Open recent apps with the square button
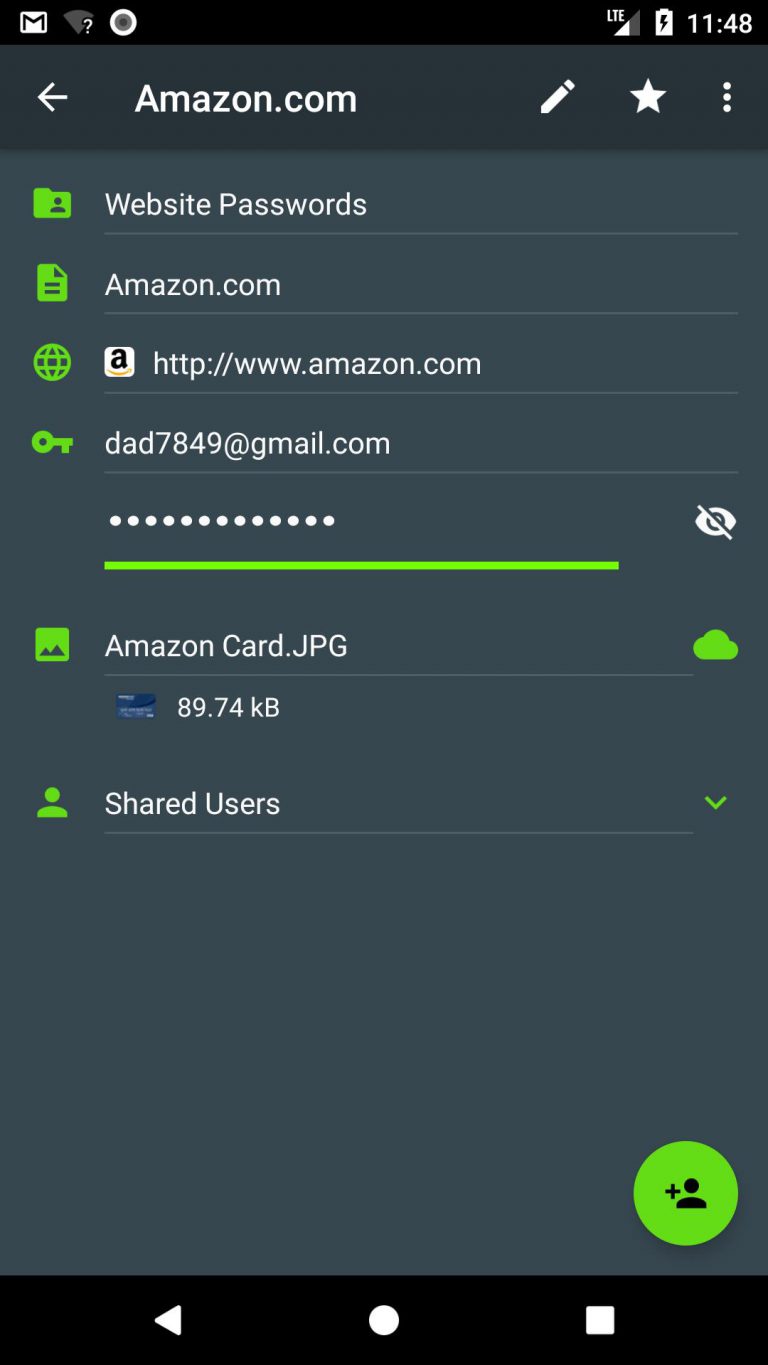 coord(600,1319)
